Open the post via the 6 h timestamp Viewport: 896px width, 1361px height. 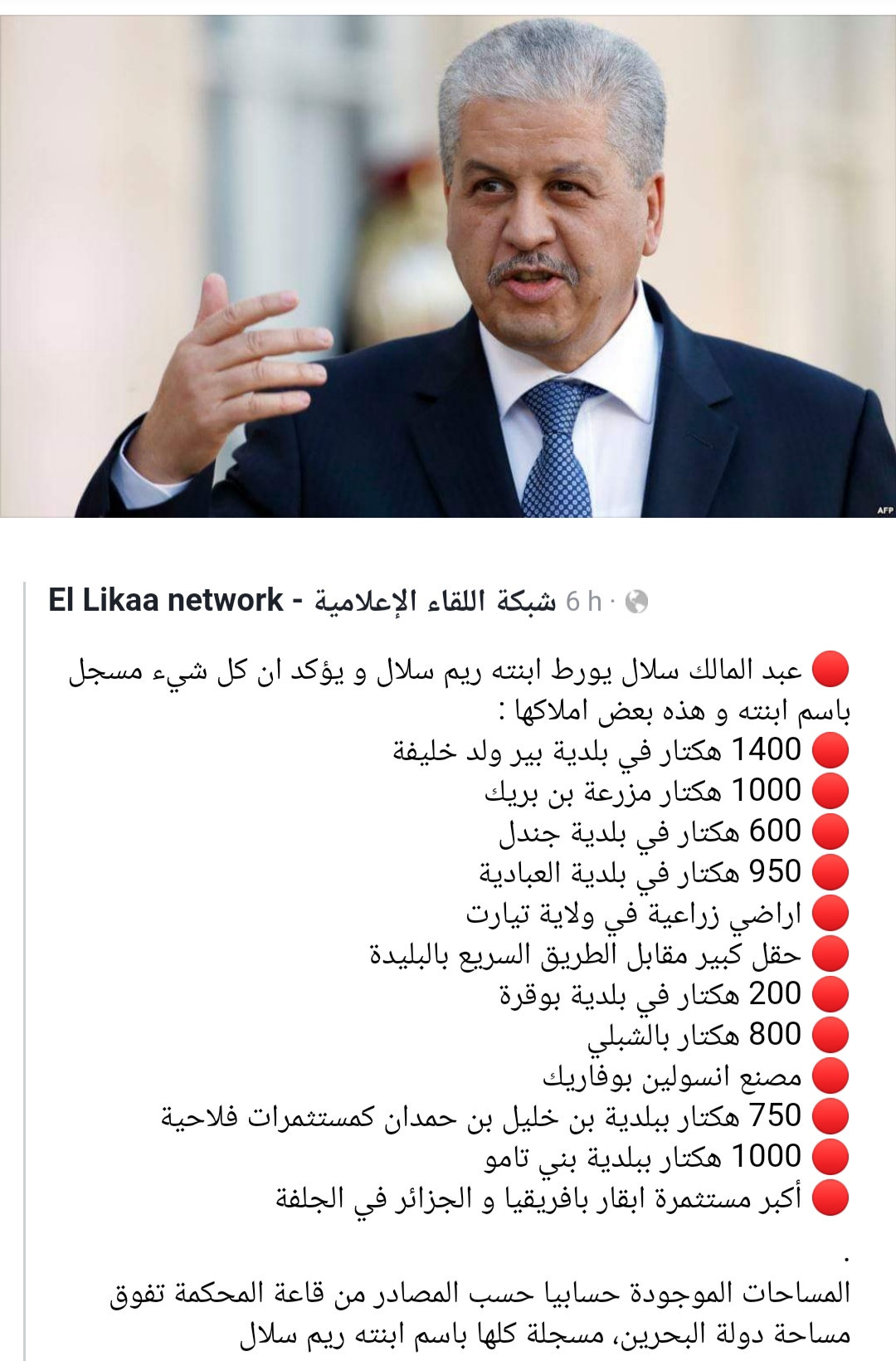click(x=583, y=602)
